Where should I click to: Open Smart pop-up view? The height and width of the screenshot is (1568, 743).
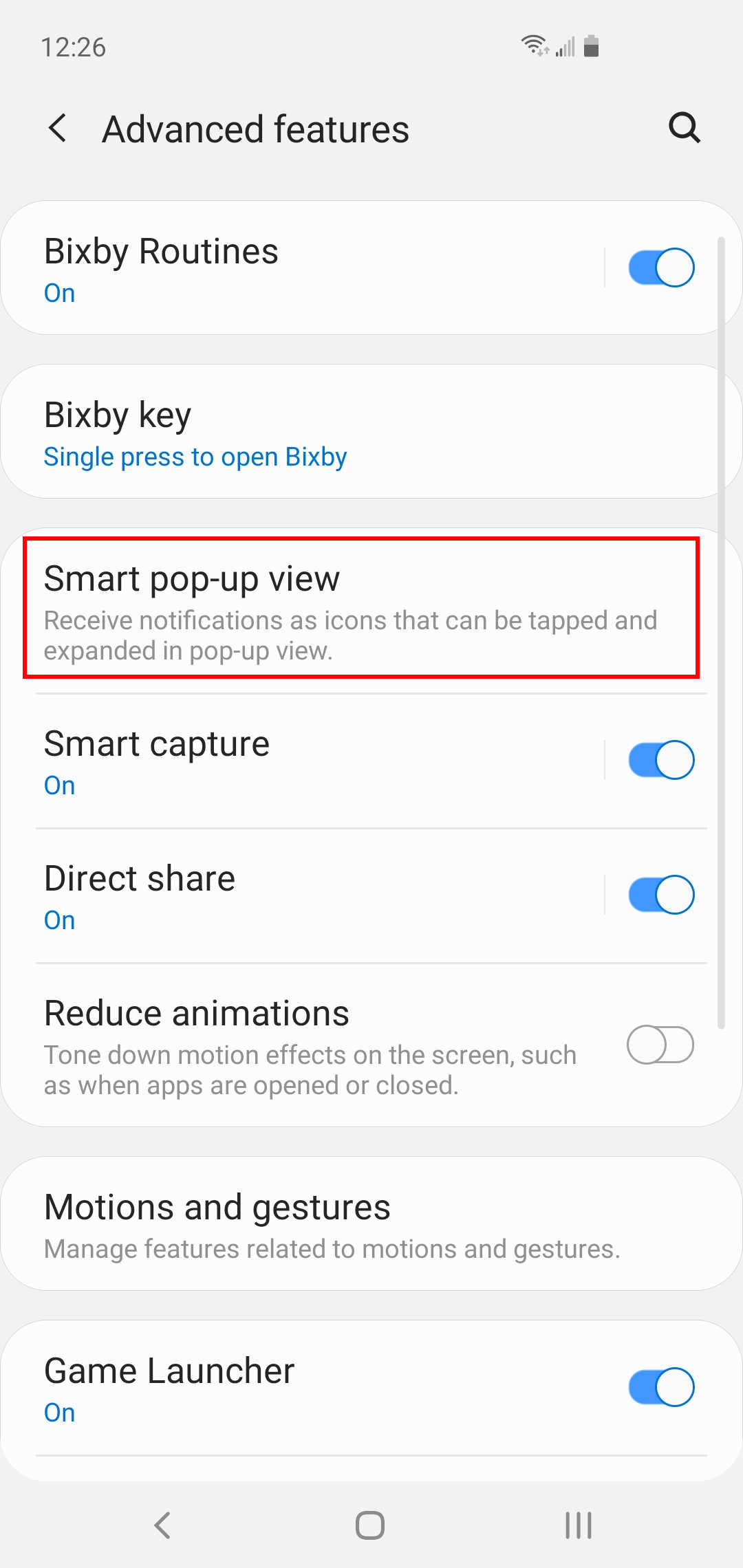coord(360,609)
